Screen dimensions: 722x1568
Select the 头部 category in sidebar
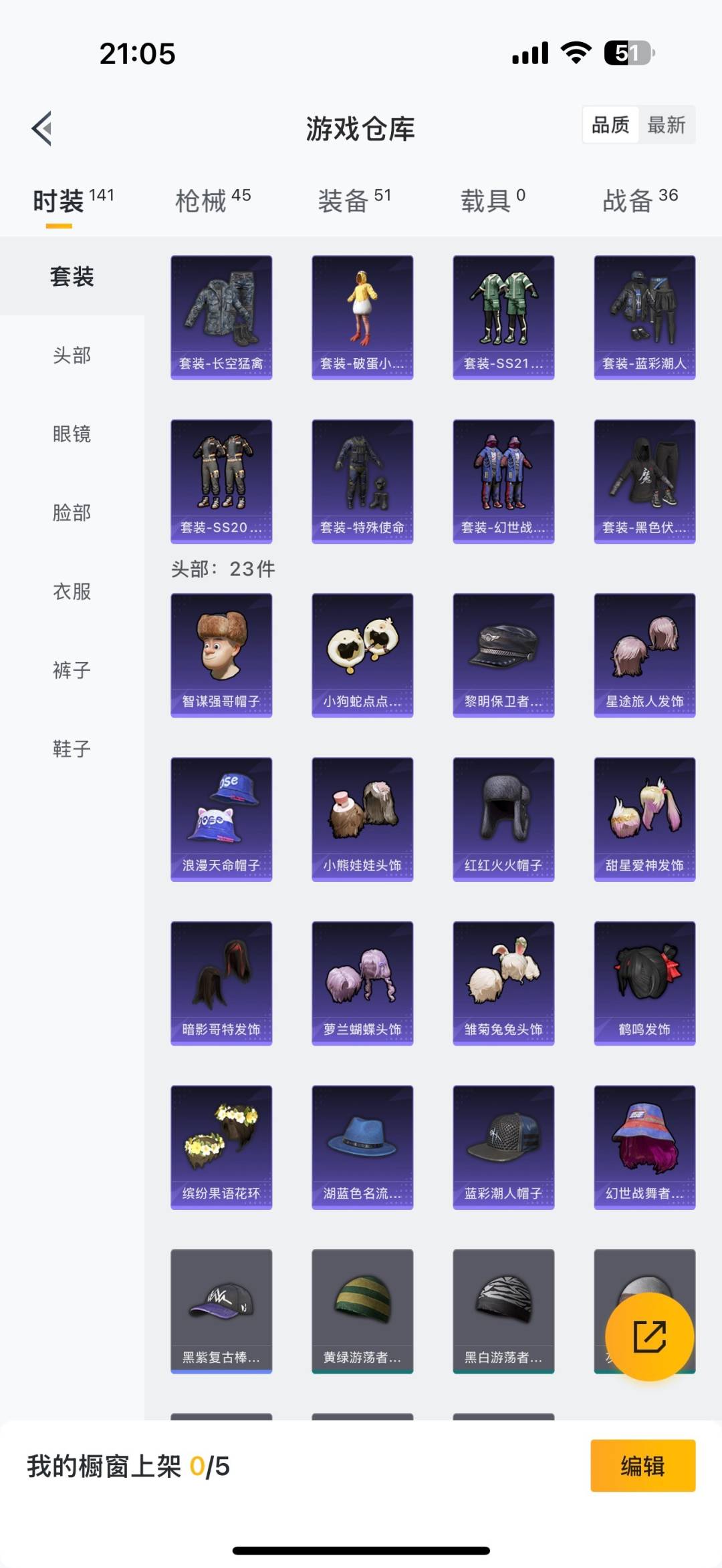click(72, 355)
